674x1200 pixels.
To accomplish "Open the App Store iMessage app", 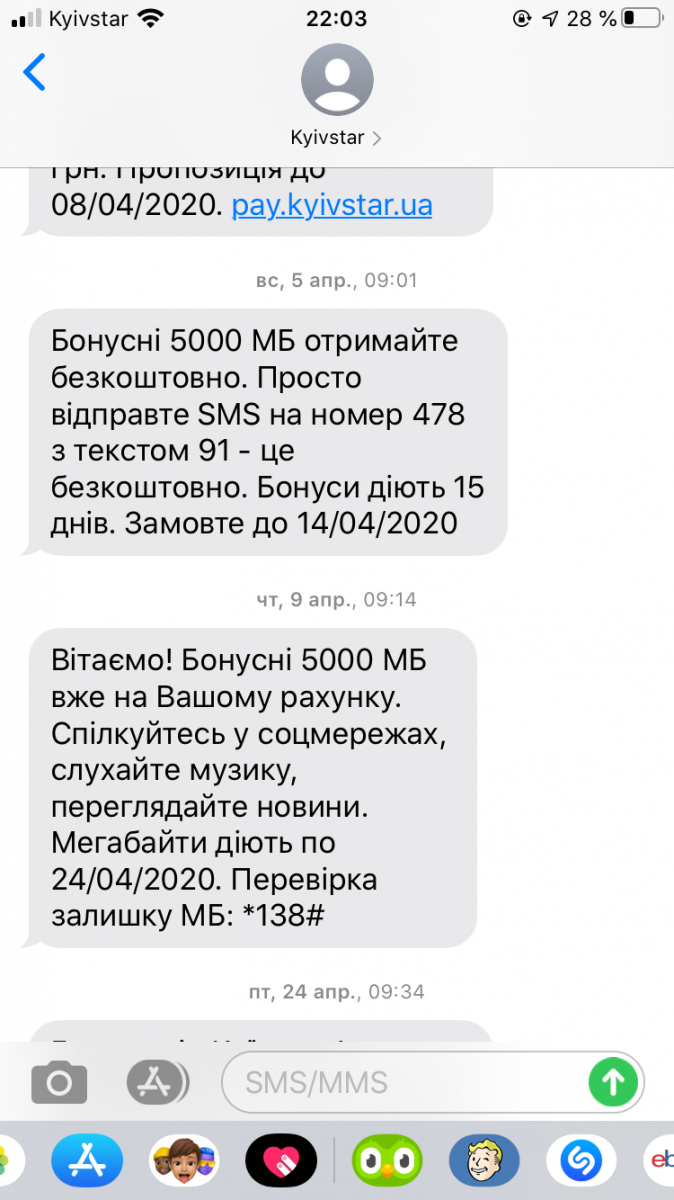I will point(87,1161).
